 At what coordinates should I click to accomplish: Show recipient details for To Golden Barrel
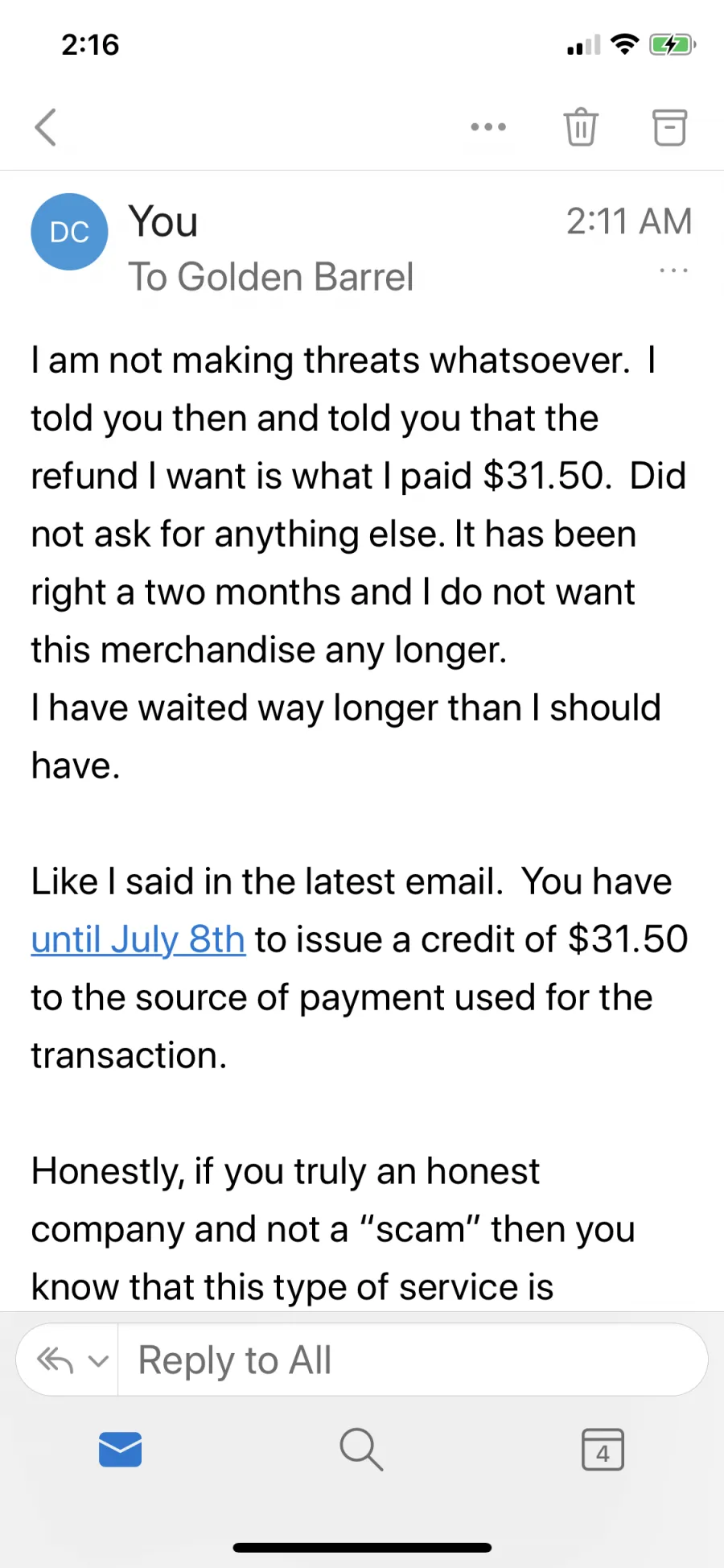pyautogui.click(x=271, y=277)
